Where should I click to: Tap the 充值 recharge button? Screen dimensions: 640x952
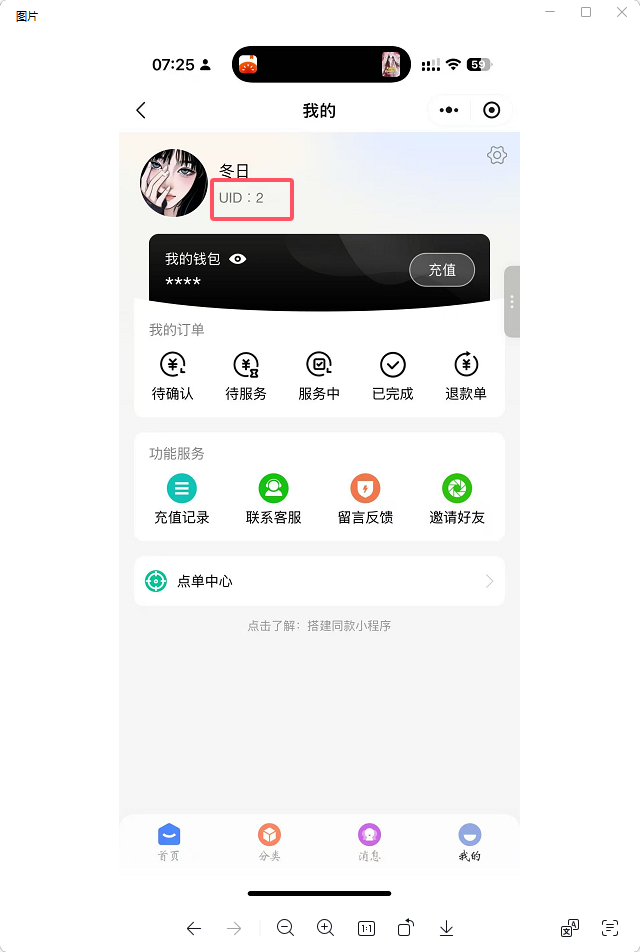[x=442, y=269]
